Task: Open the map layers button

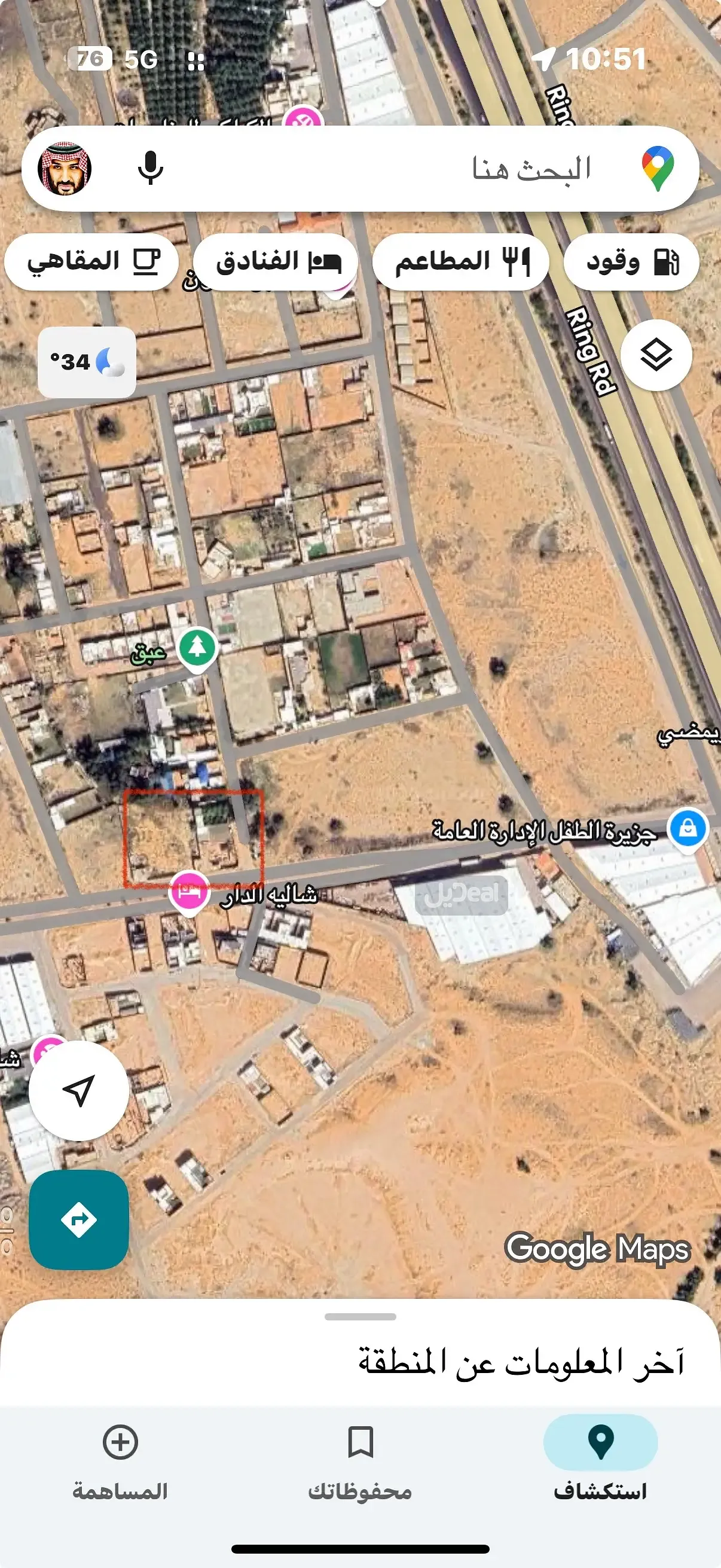Action: [656, 355]
